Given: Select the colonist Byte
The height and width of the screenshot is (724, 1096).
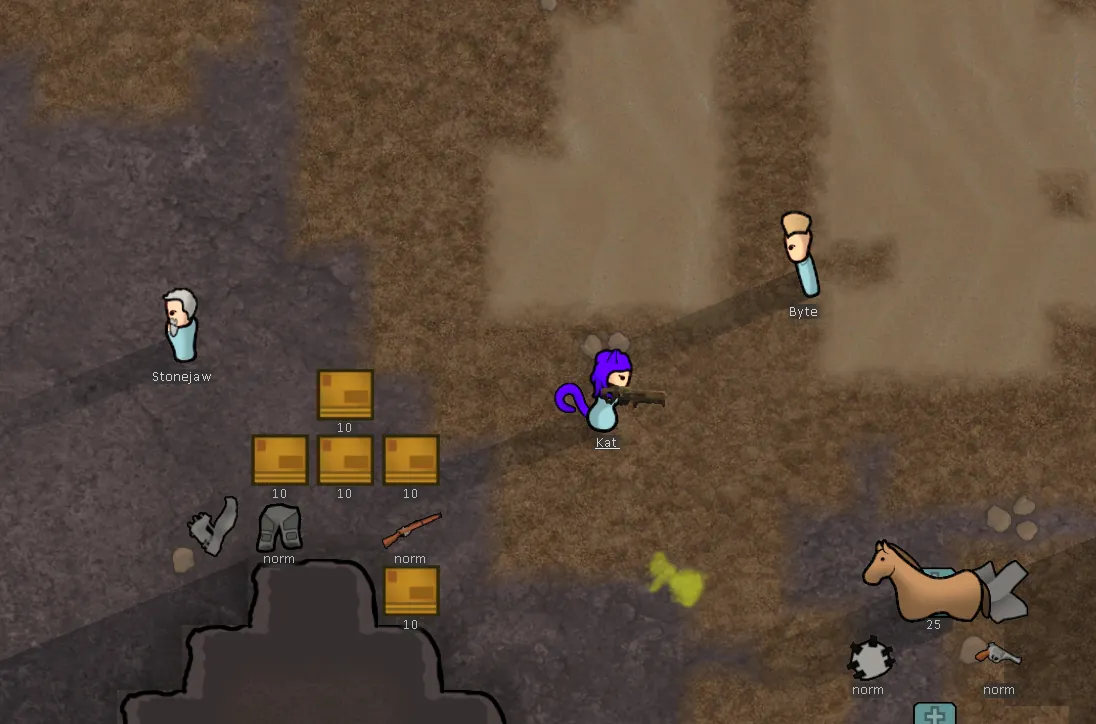Looking at the screenshot, I should (x=801, y=254).
